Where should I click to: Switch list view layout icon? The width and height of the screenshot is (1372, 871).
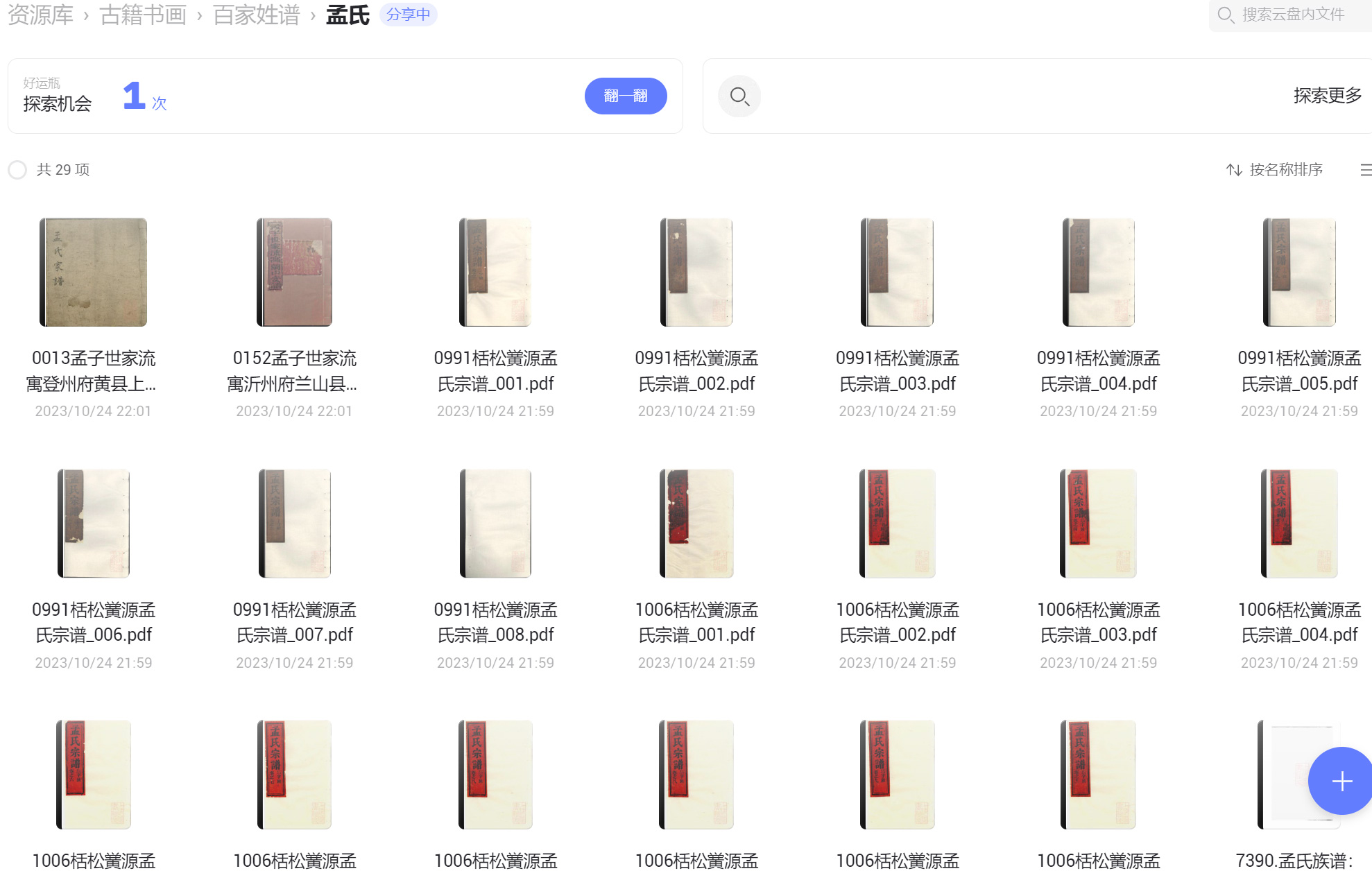tap(1365, 170)
